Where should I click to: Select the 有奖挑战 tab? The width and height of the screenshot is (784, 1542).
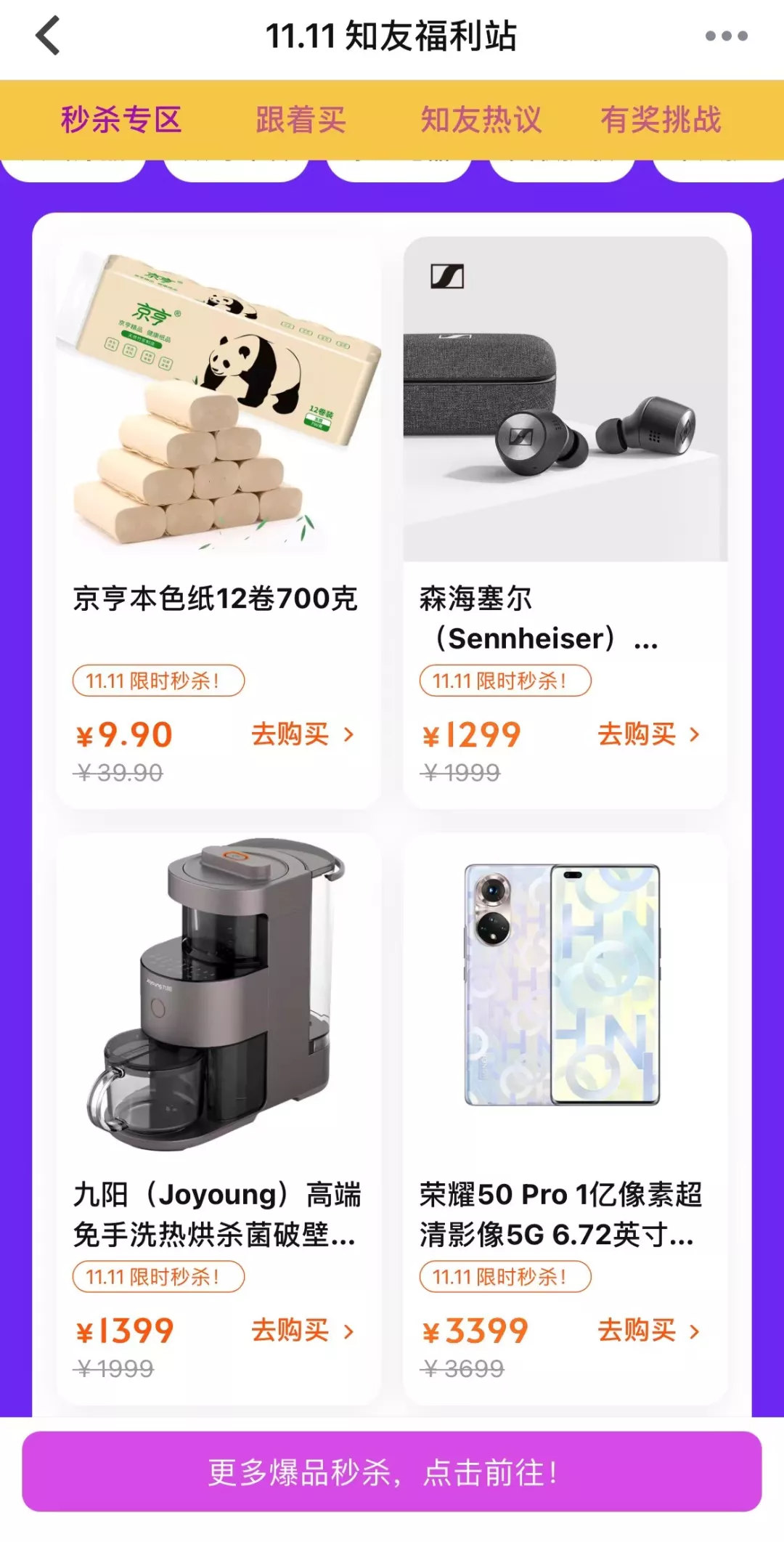click(x=661, y=118)
